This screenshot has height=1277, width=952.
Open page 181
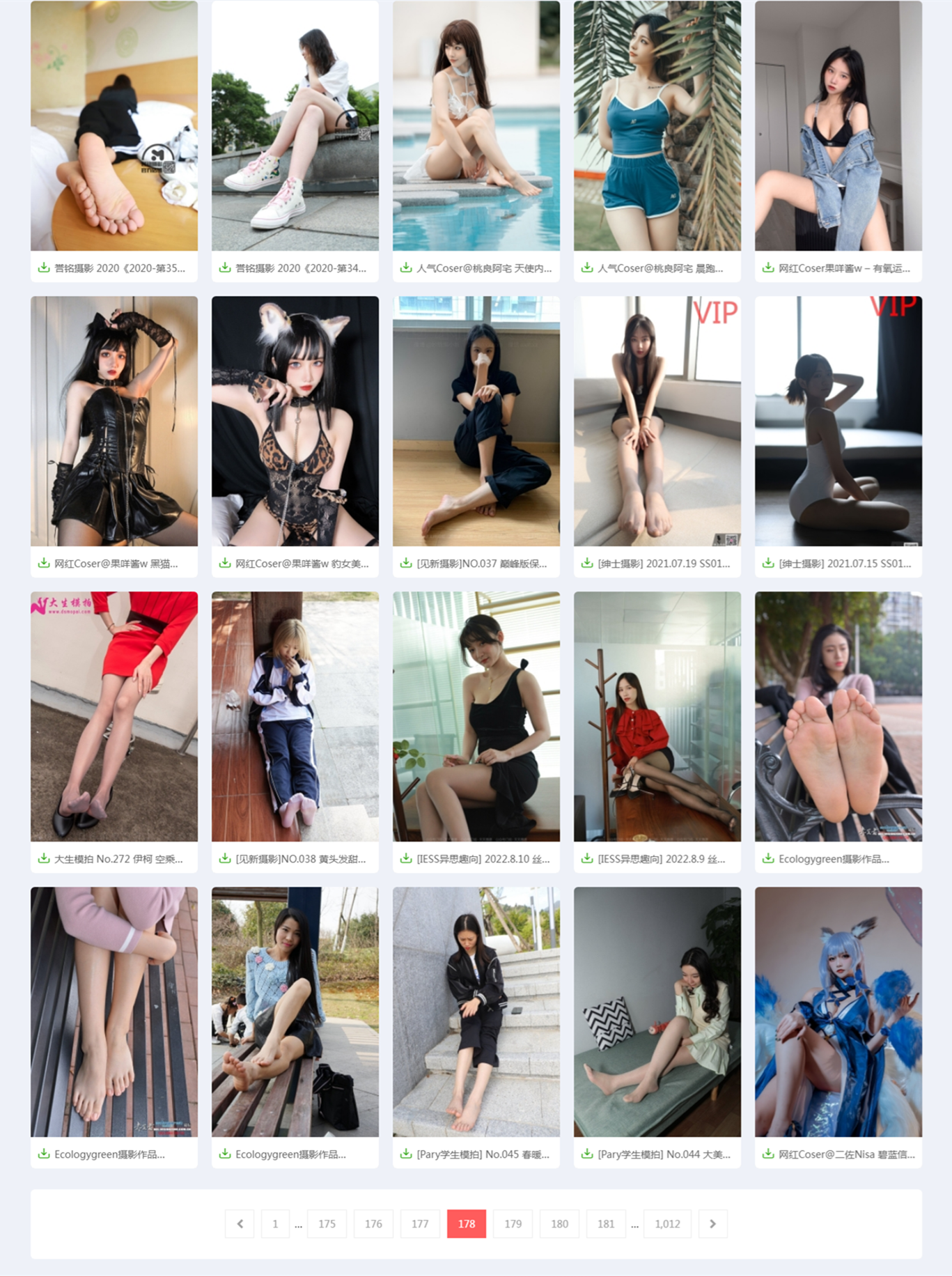pyautogui.click(x=606, y=1223)
